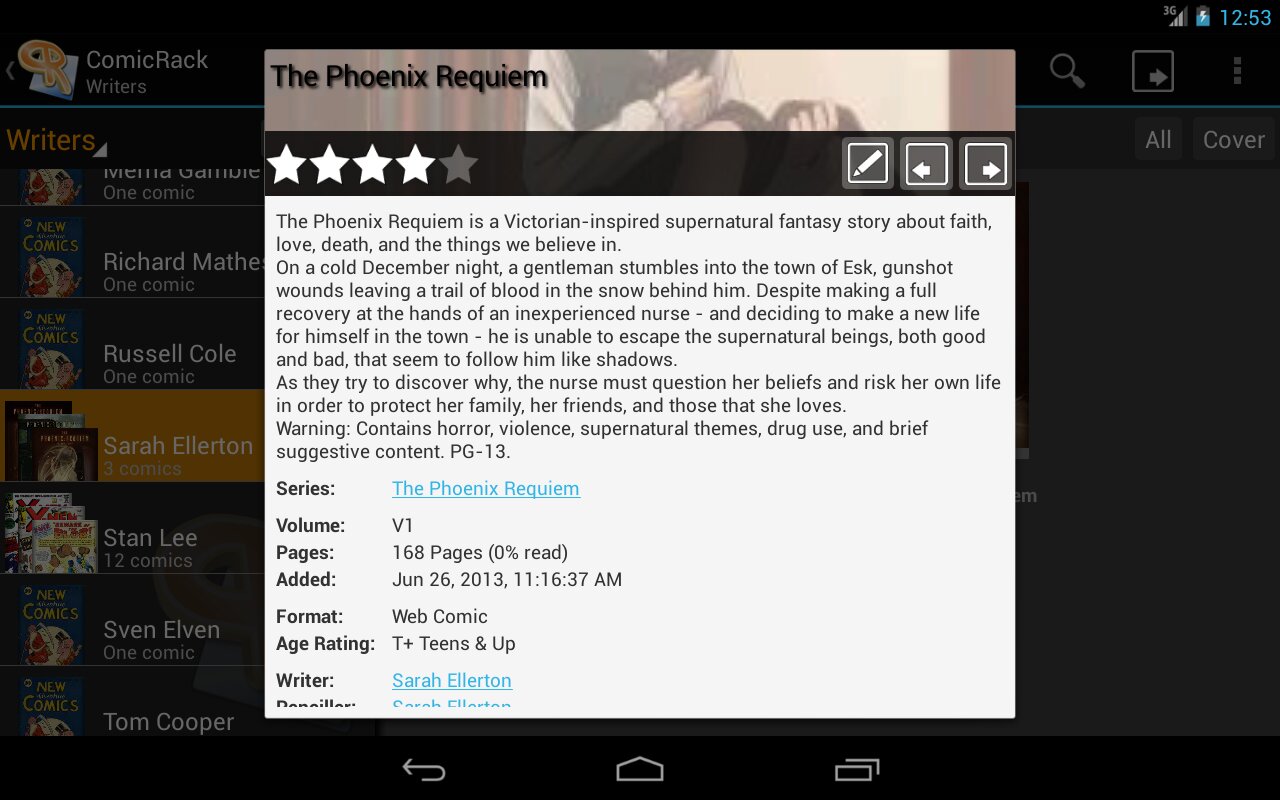
Task: Open the search magnifier in the app bar
Action: pyautogui.click(x=1067, y=71)
